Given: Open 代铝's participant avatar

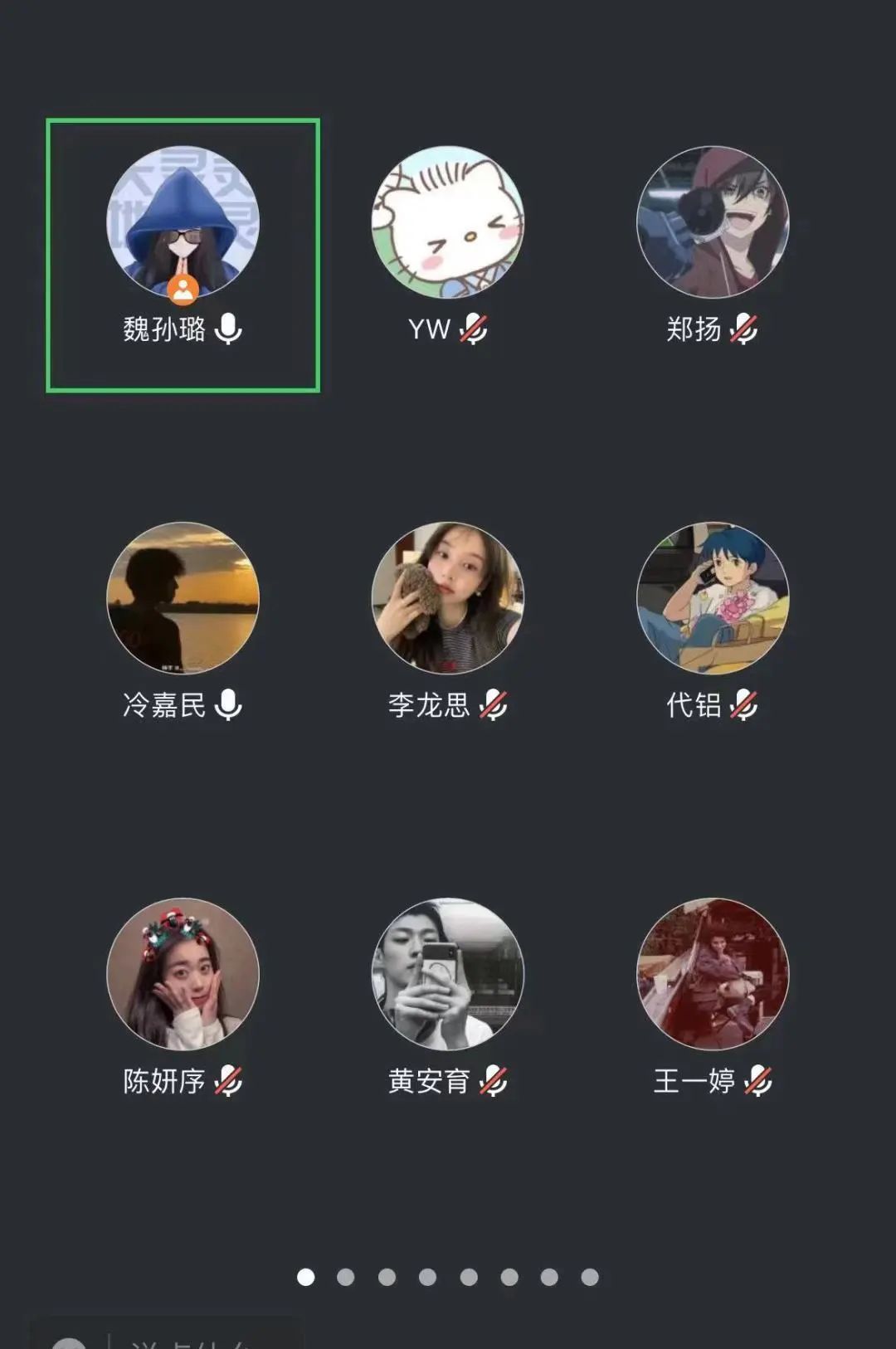Looking at the screenshot, I should tap(712, 598).
